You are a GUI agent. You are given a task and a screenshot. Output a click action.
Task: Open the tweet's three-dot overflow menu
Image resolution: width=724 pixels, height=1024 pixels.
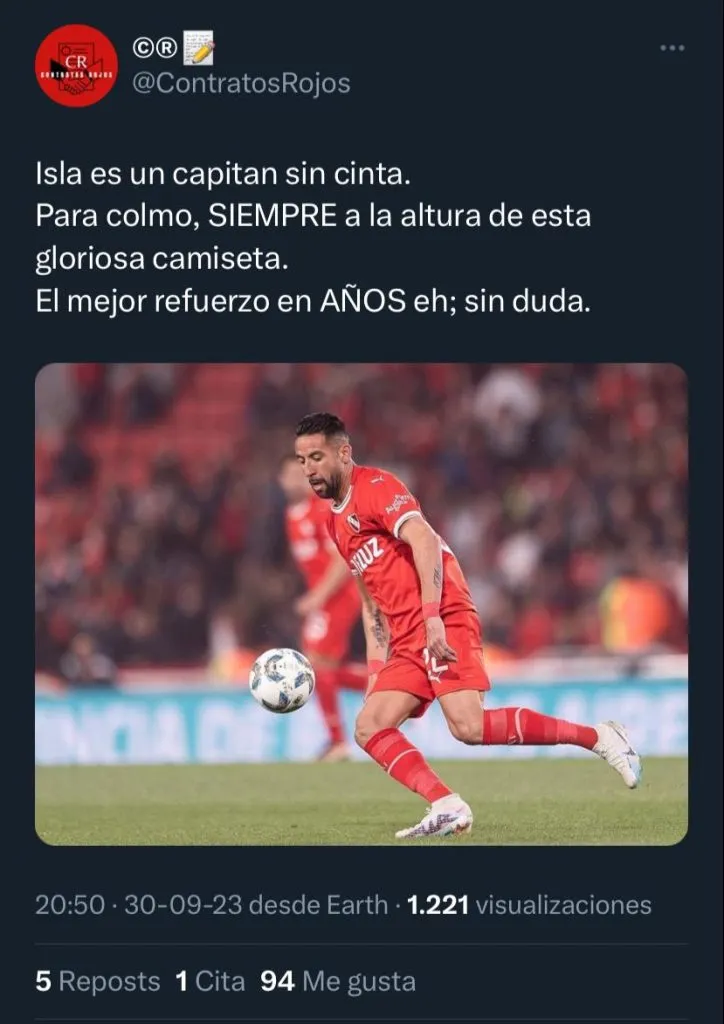click(673, 48)
